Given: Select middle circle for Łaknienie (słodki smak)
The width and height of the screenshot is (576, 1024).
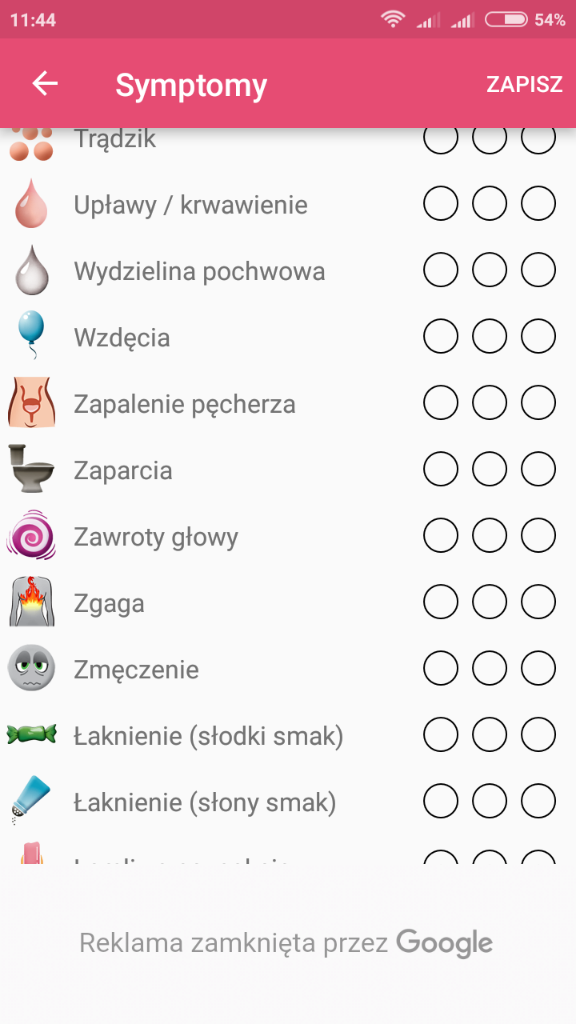Looking at the screenshot, I should (490, 734).
